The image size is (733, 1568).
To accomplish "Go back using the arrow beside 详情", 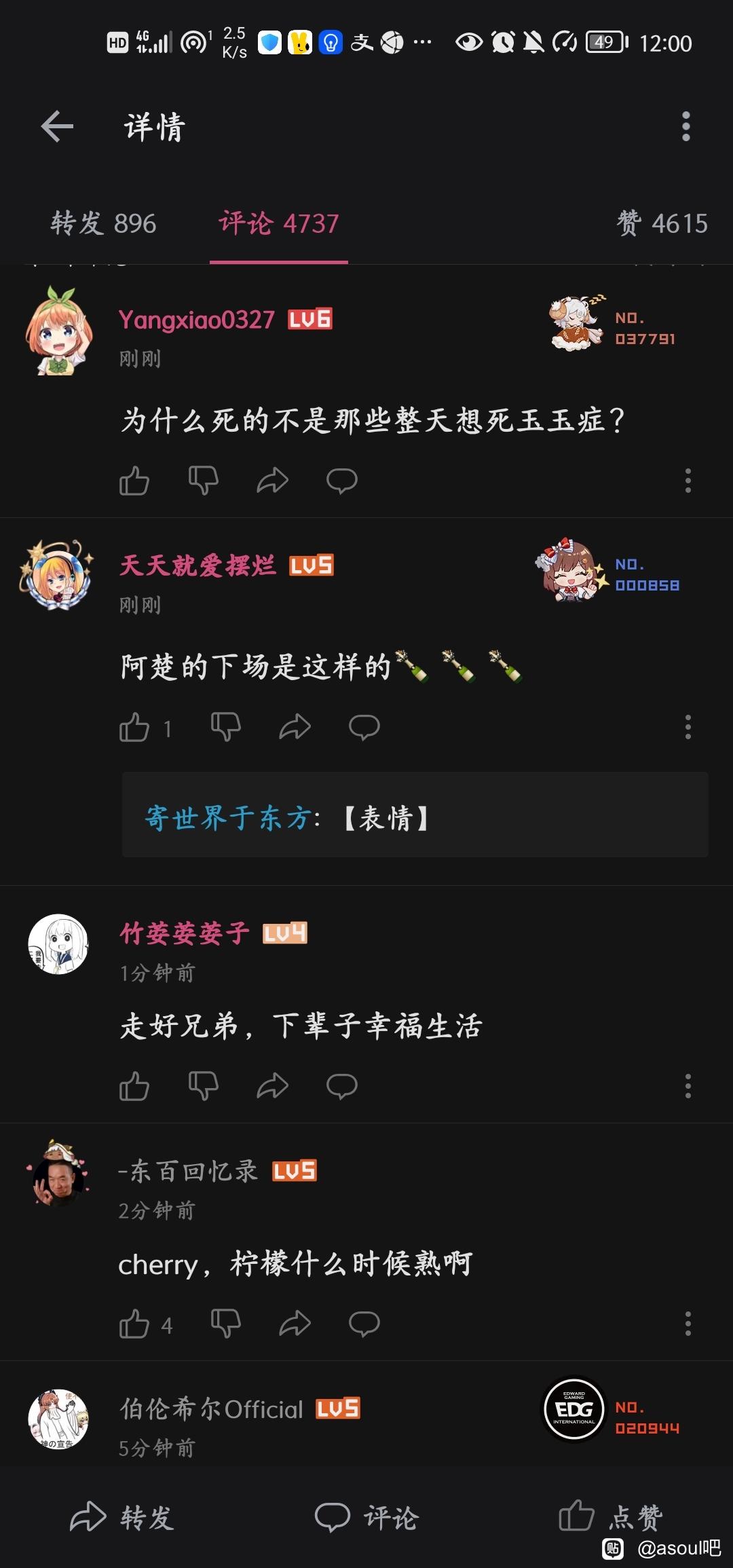I will [x=57, y=126].
